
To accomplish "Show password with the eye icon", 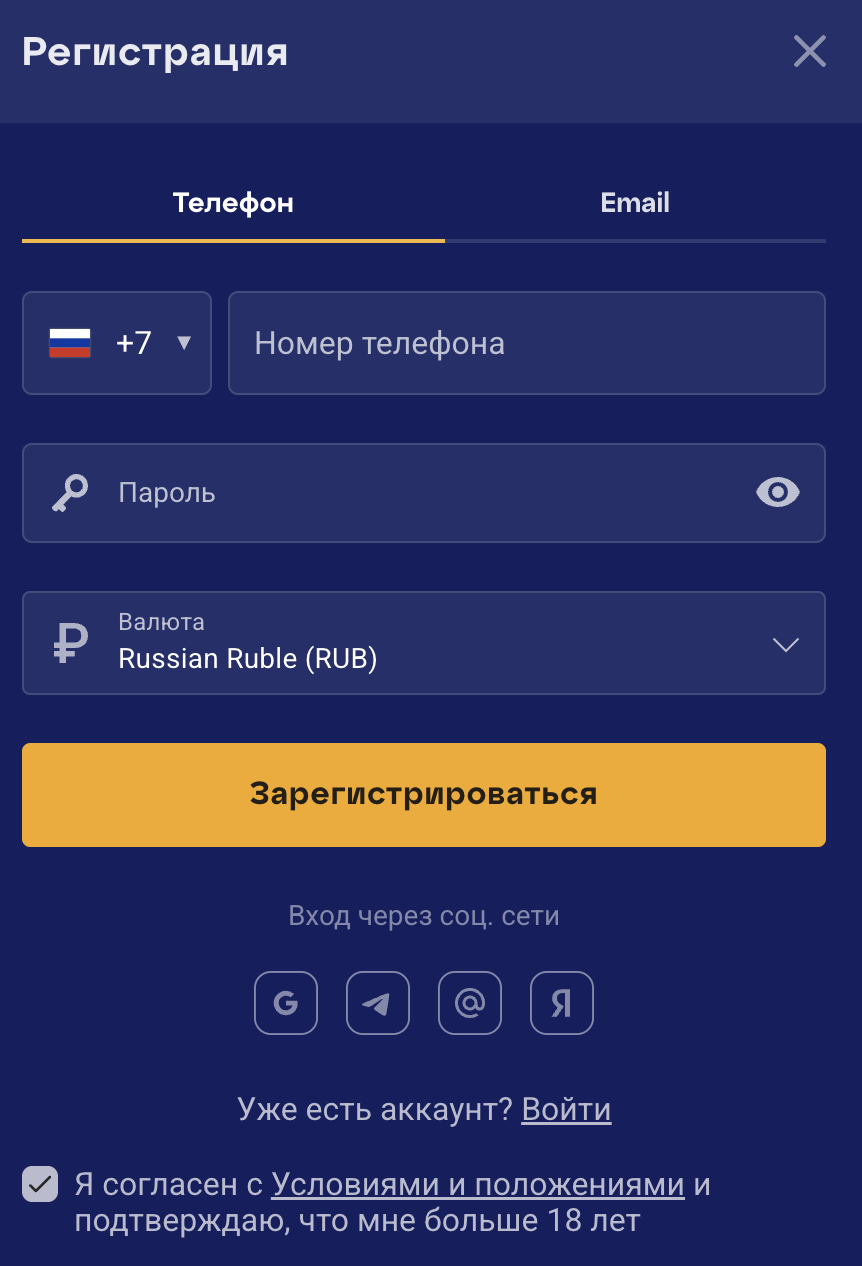I will coord(778,492).
